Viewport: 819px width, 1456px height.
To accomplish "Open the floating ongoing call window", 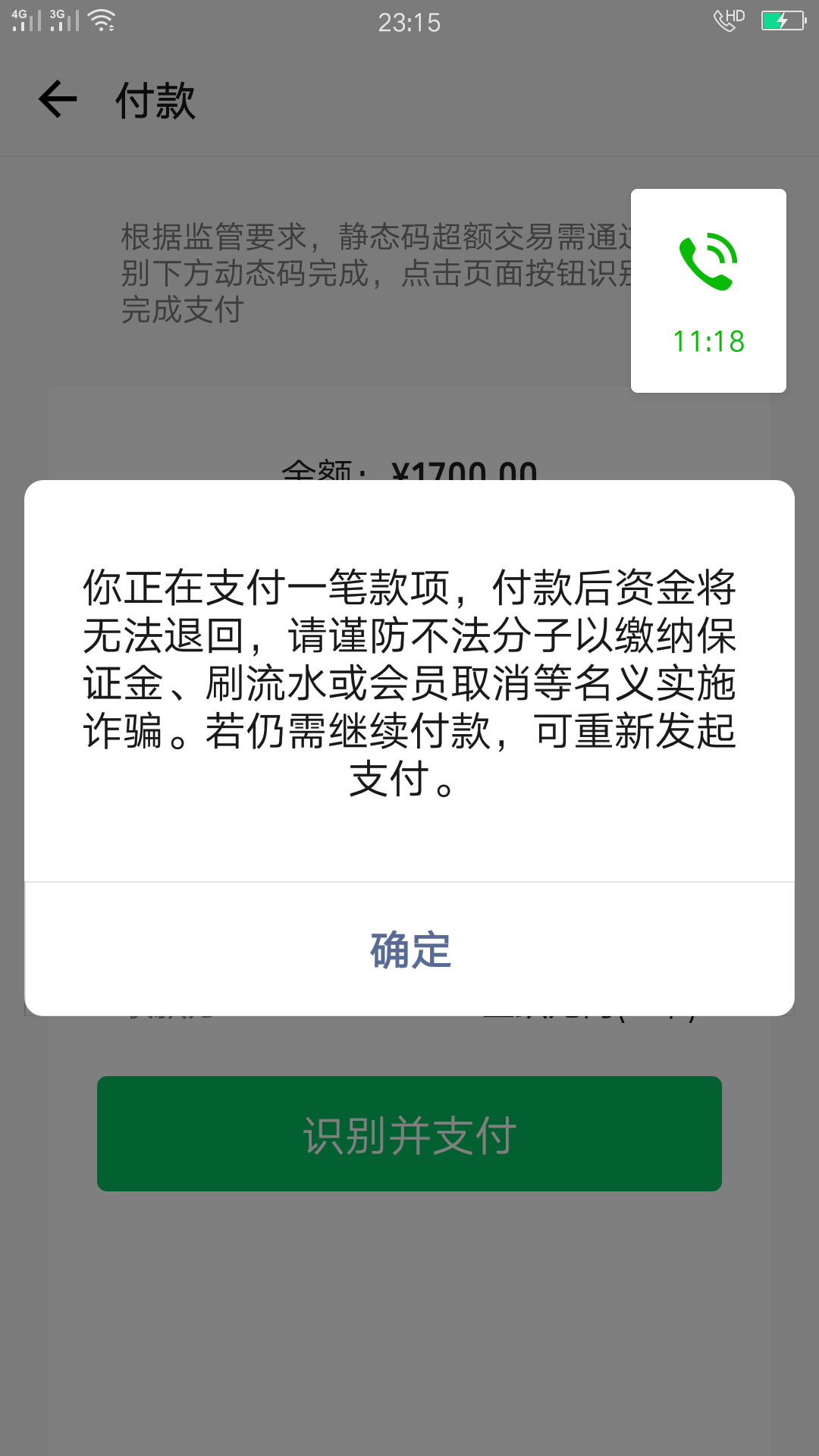I will [x=708, y=291].
